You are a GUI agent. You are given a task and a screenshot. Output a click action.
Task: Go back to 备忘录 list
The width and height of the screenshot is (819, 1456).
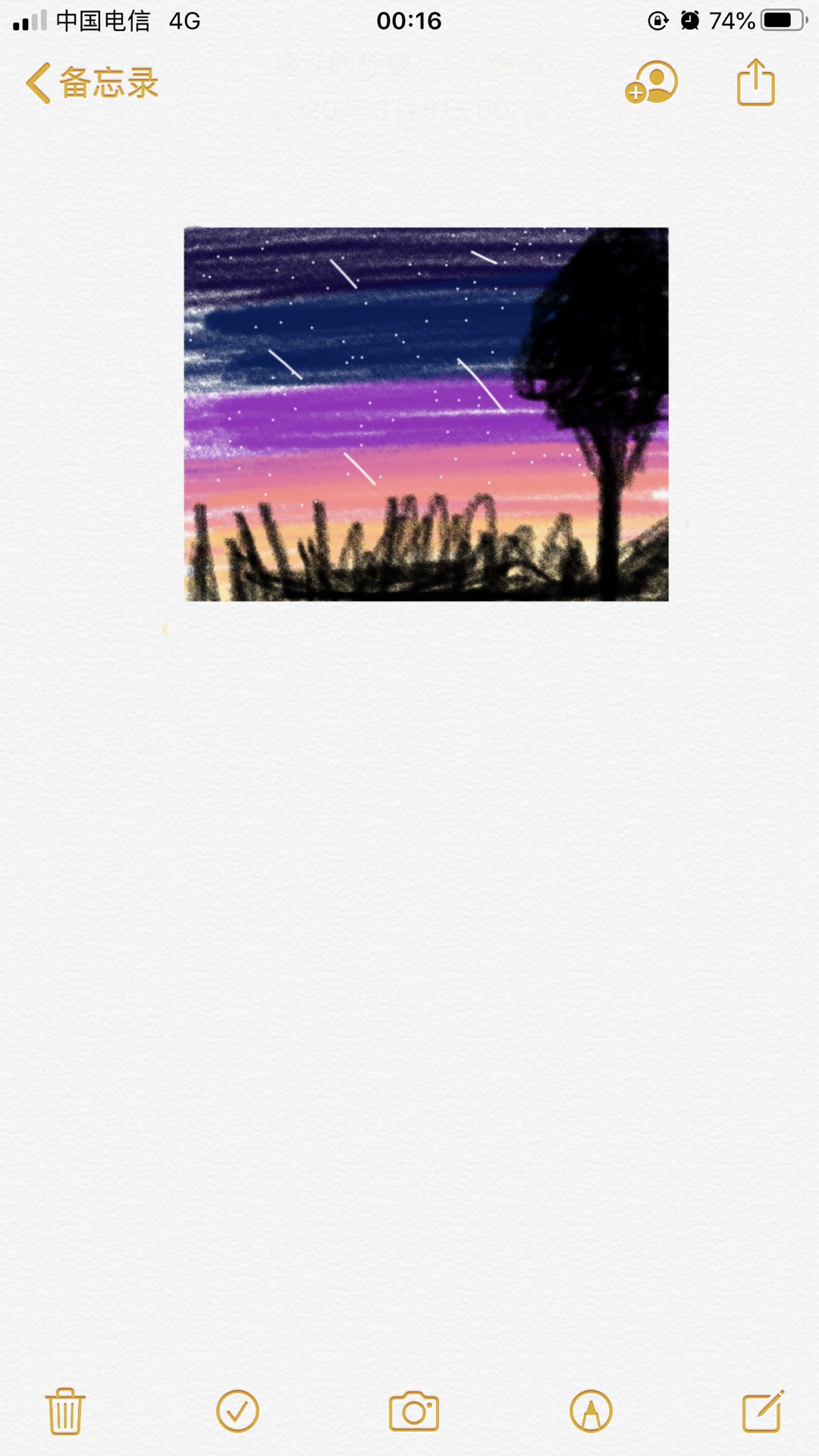[92, 83]
